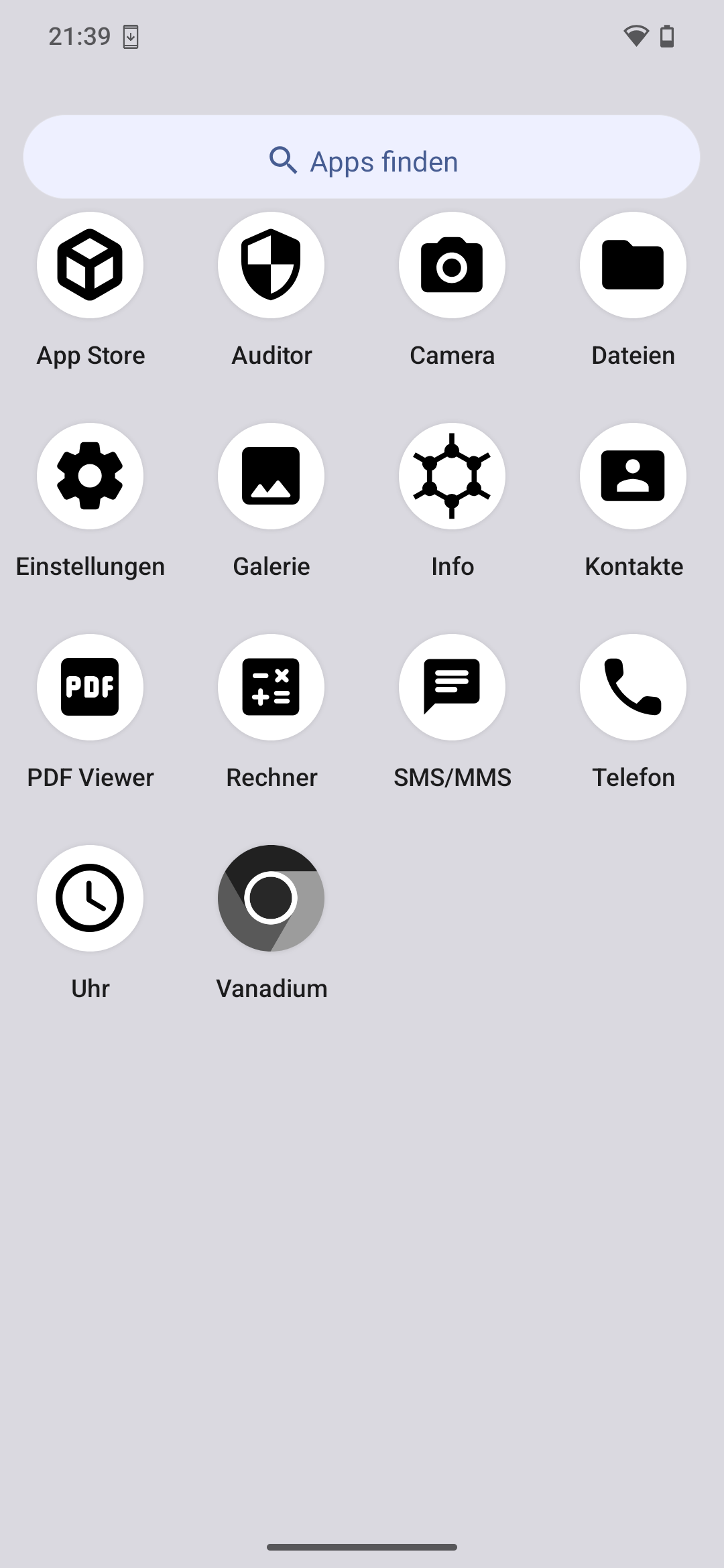Viewport: 724px width, 1568px height.
Task: Open the App Store app
Action: pos(90,265)
